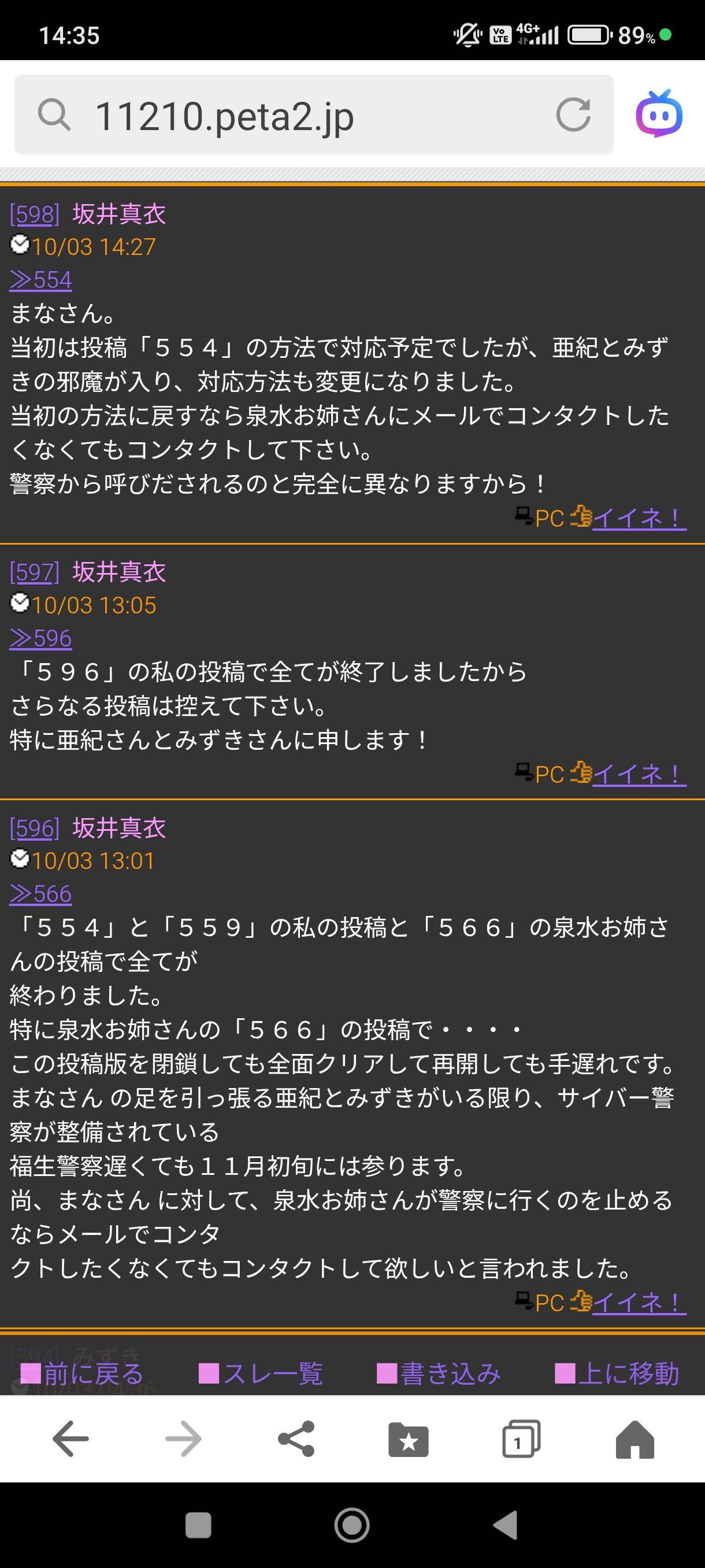705x1568 pixels.
Task: Open post number link [598]
Action: coord(35,215)
